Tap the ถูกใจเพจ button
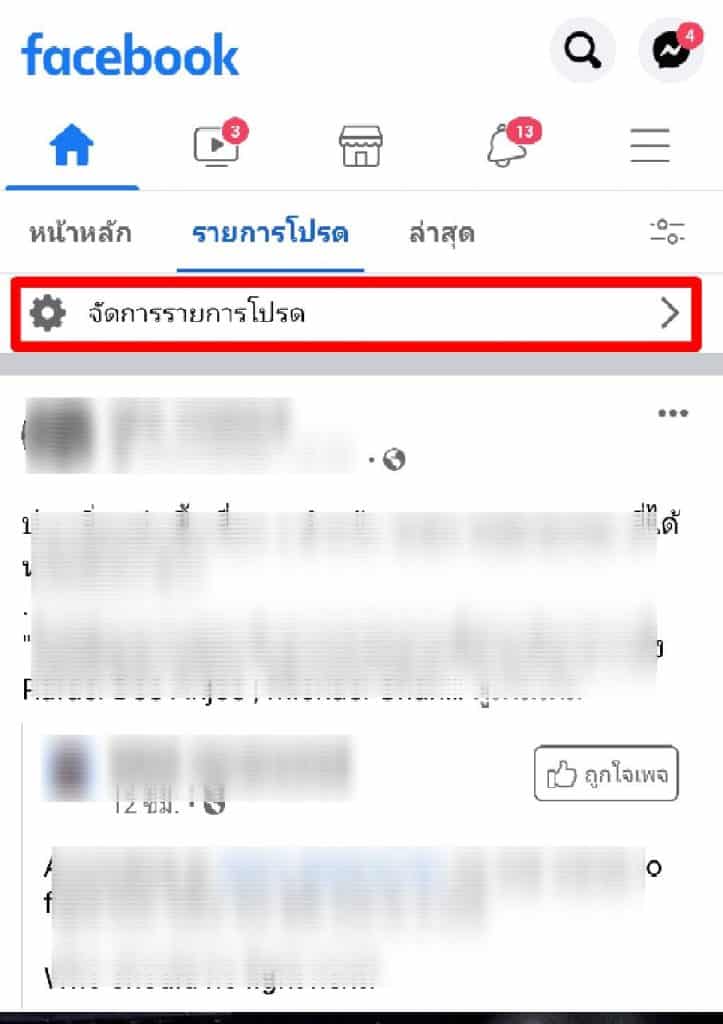This screenshot has width=723, height=1024. pos(606,774)
